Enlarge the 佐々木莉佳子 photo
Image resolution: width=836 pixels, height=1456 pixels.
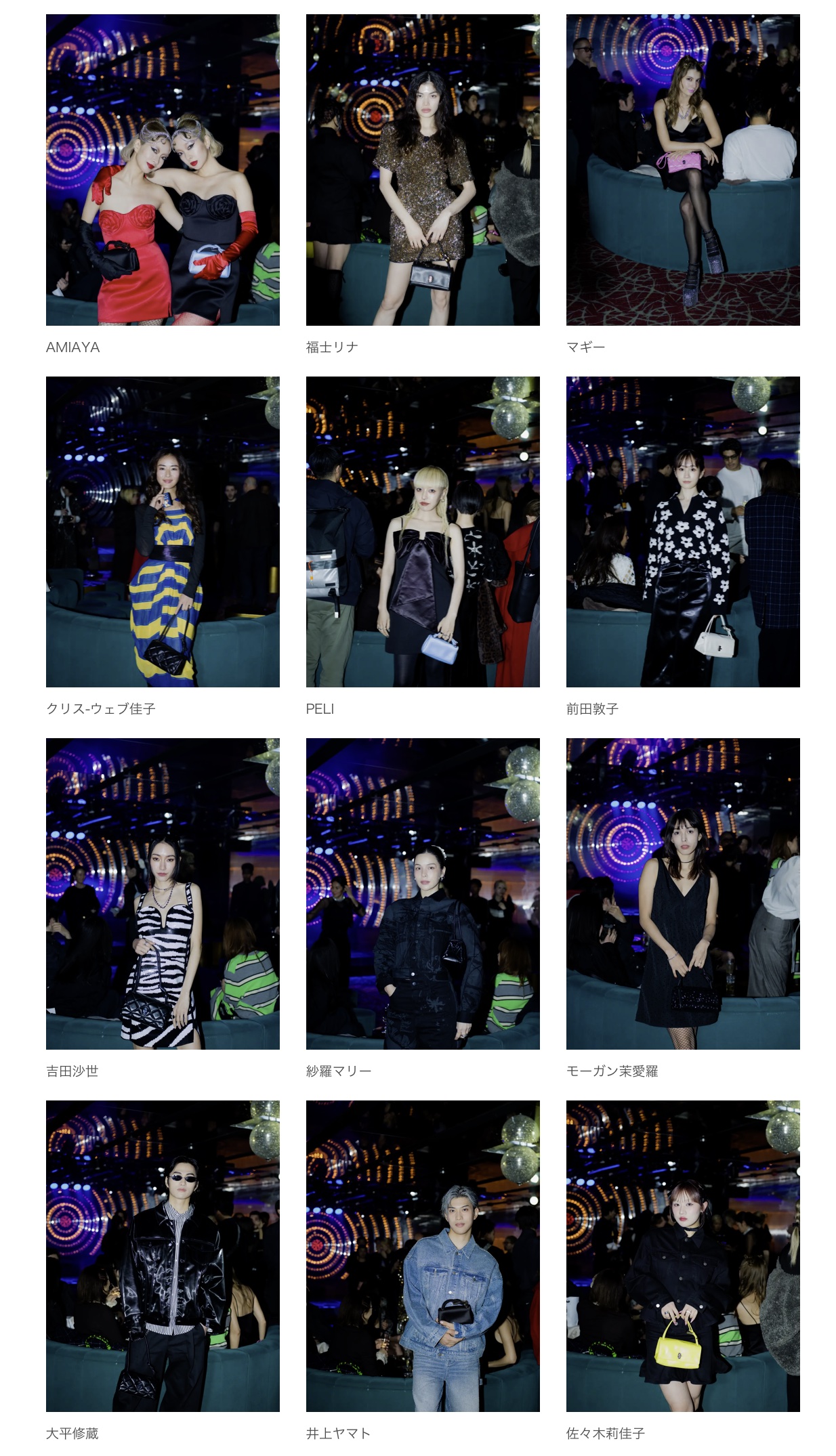[683, 1256]
